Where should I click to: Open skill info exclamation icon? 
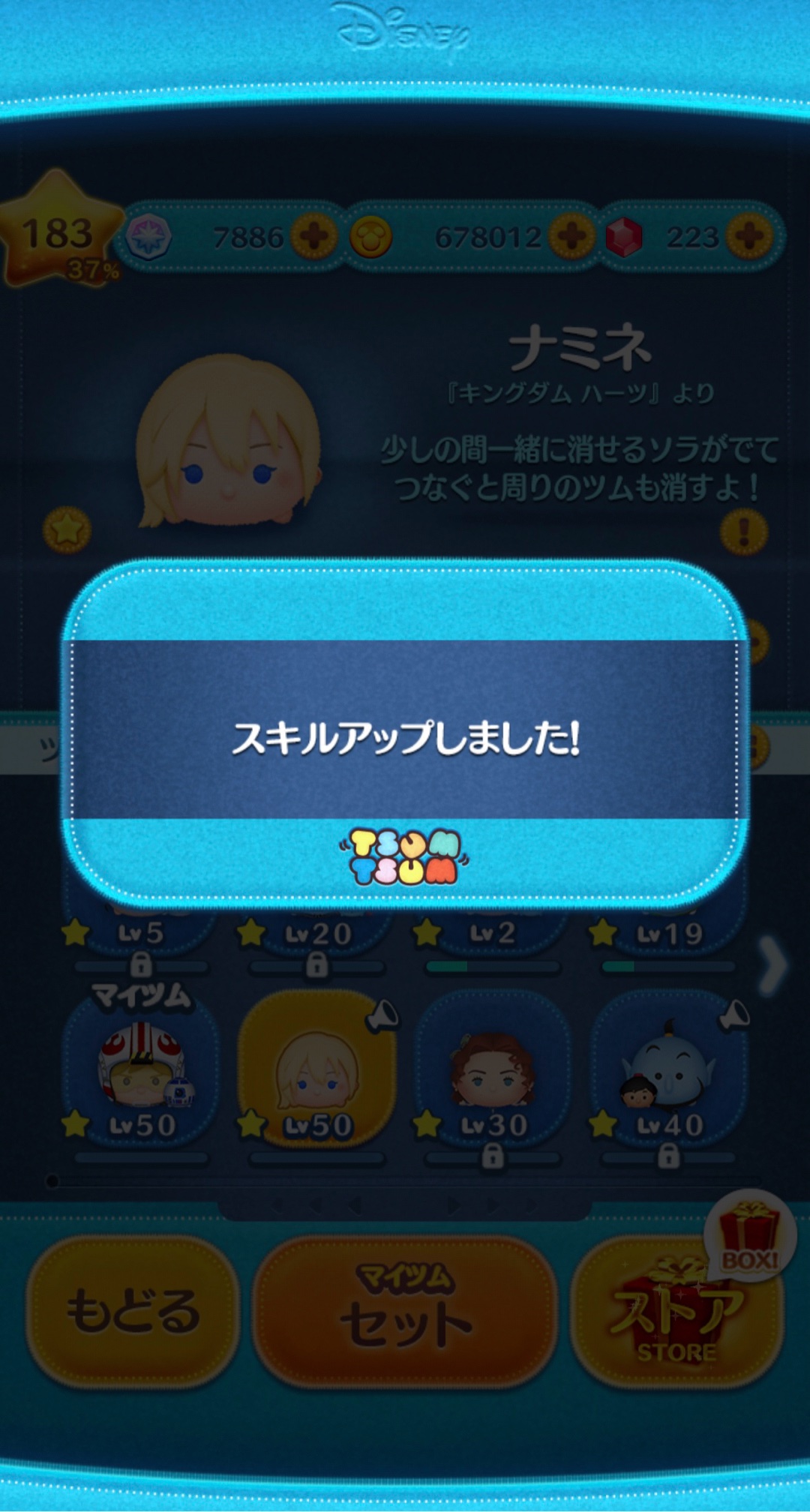pyautogui.click(x=743, y=531)
